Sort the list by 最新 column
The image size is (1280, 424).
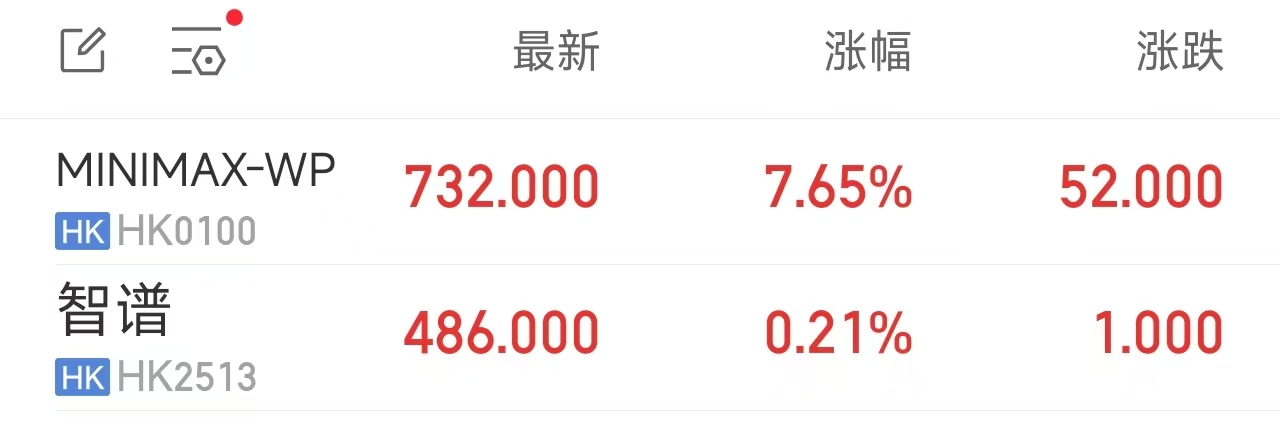click(x=556, y=52)
